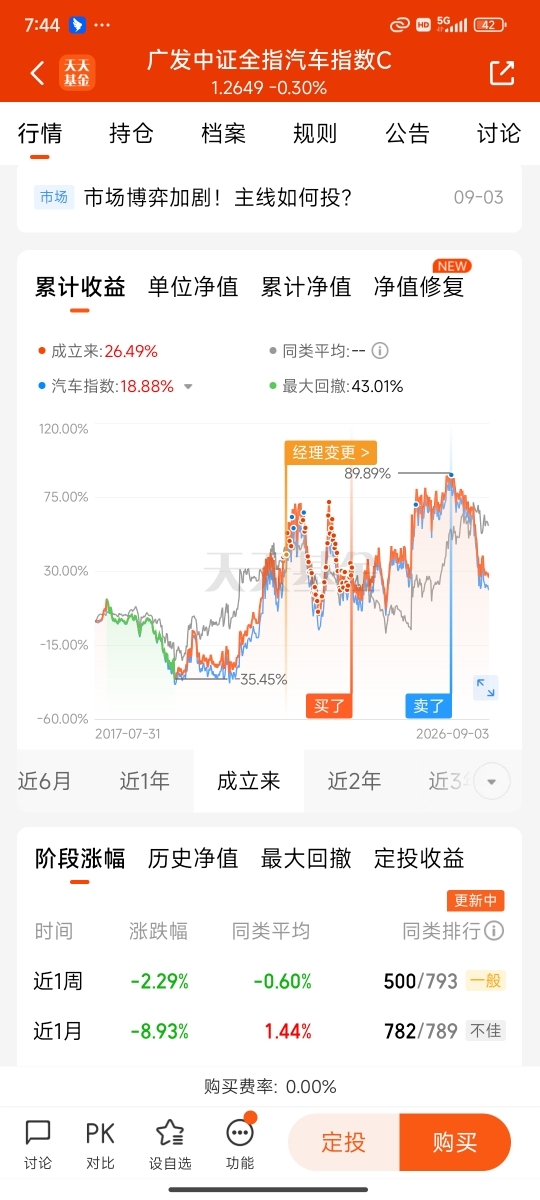Tap the info icon beside 同类平均

coord(380,351)
